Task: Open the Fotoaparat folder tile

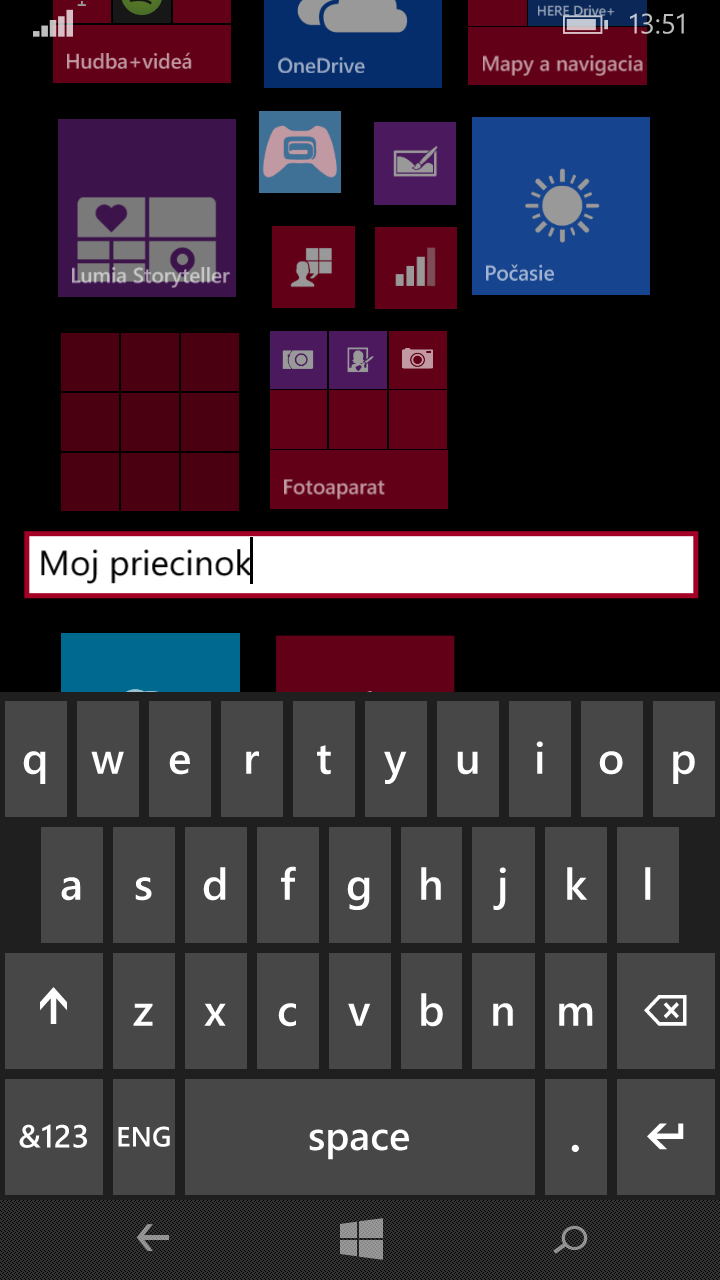Action: tap(359, 420)
